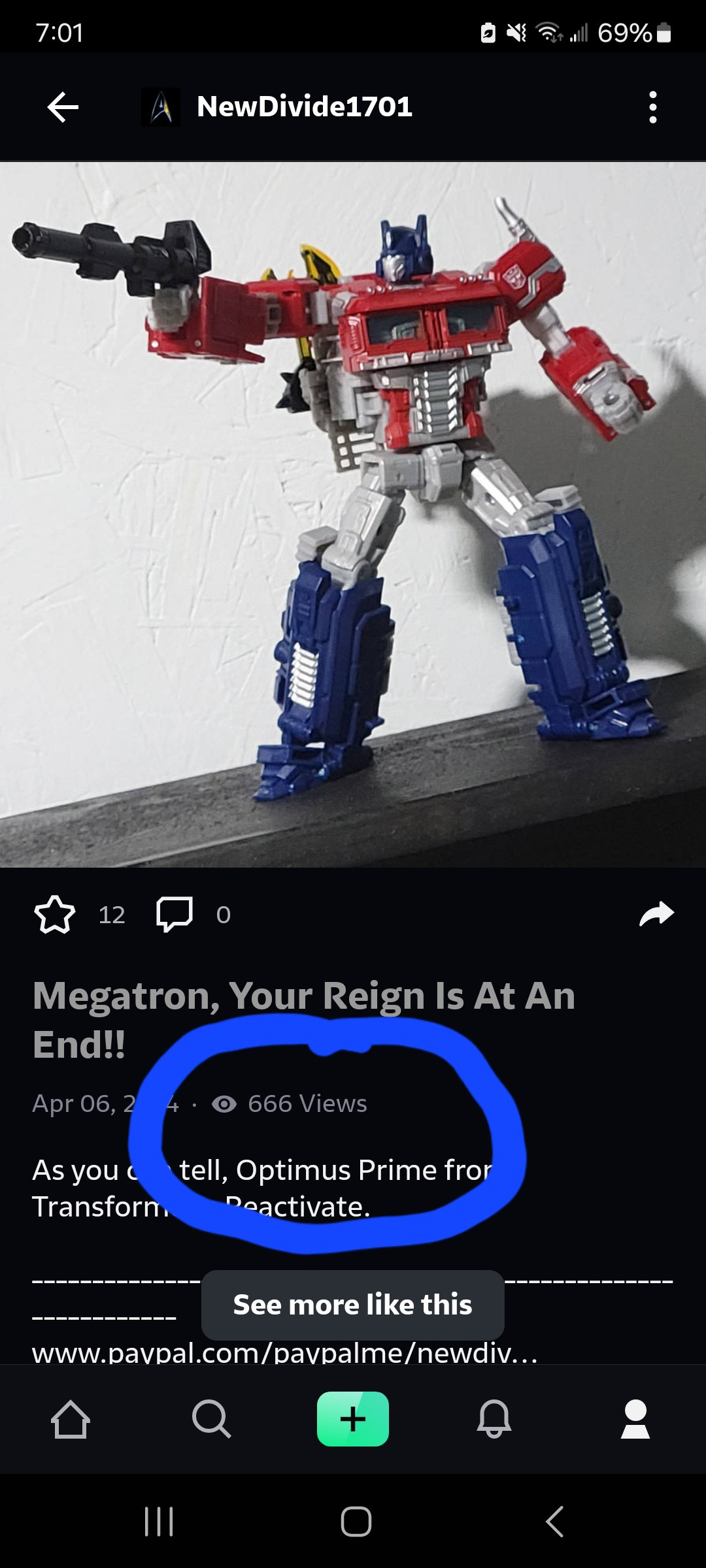This screenshot has width=706, height=1568.
Task: Open the notifications bell
Action: point(494,1419)
